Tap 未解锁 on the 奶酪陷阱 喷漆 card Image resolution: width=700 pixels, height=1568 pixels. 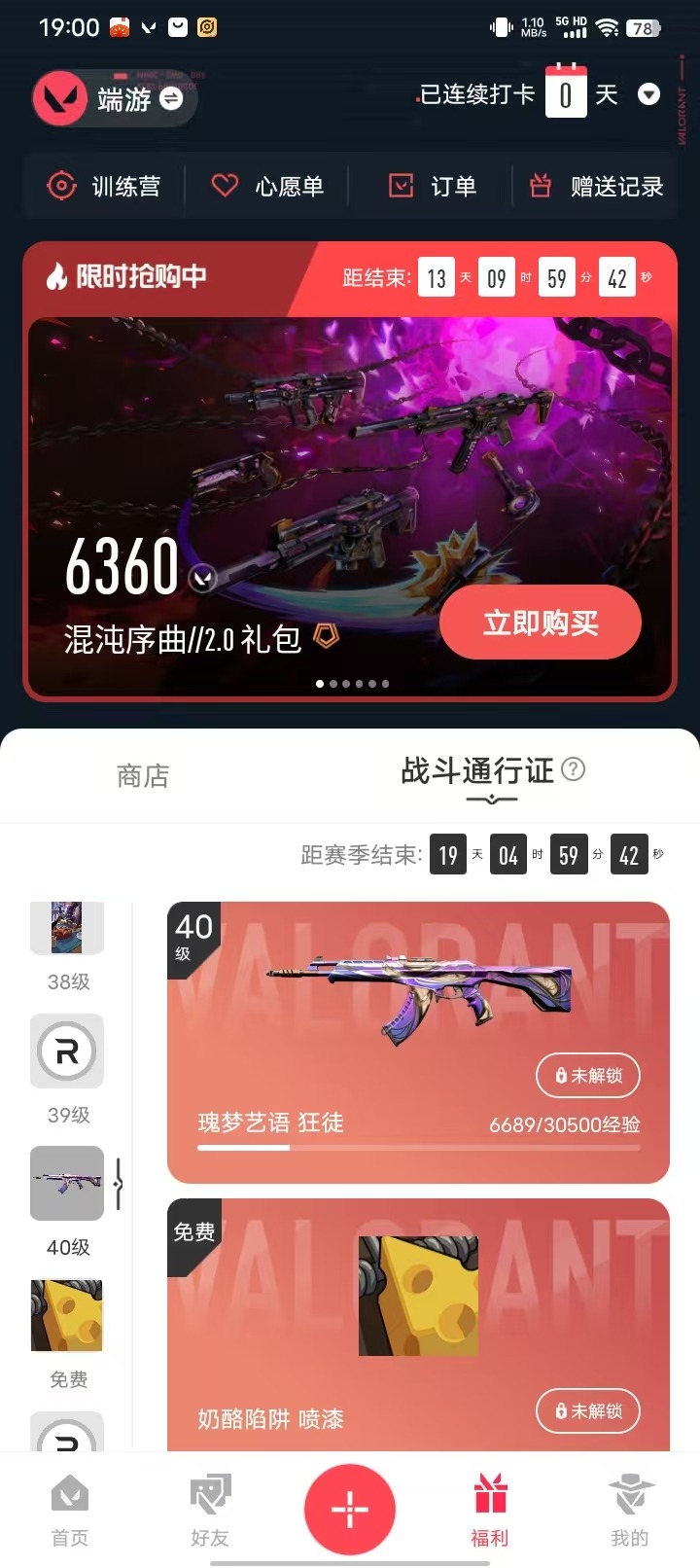[x=587, y=1410]
